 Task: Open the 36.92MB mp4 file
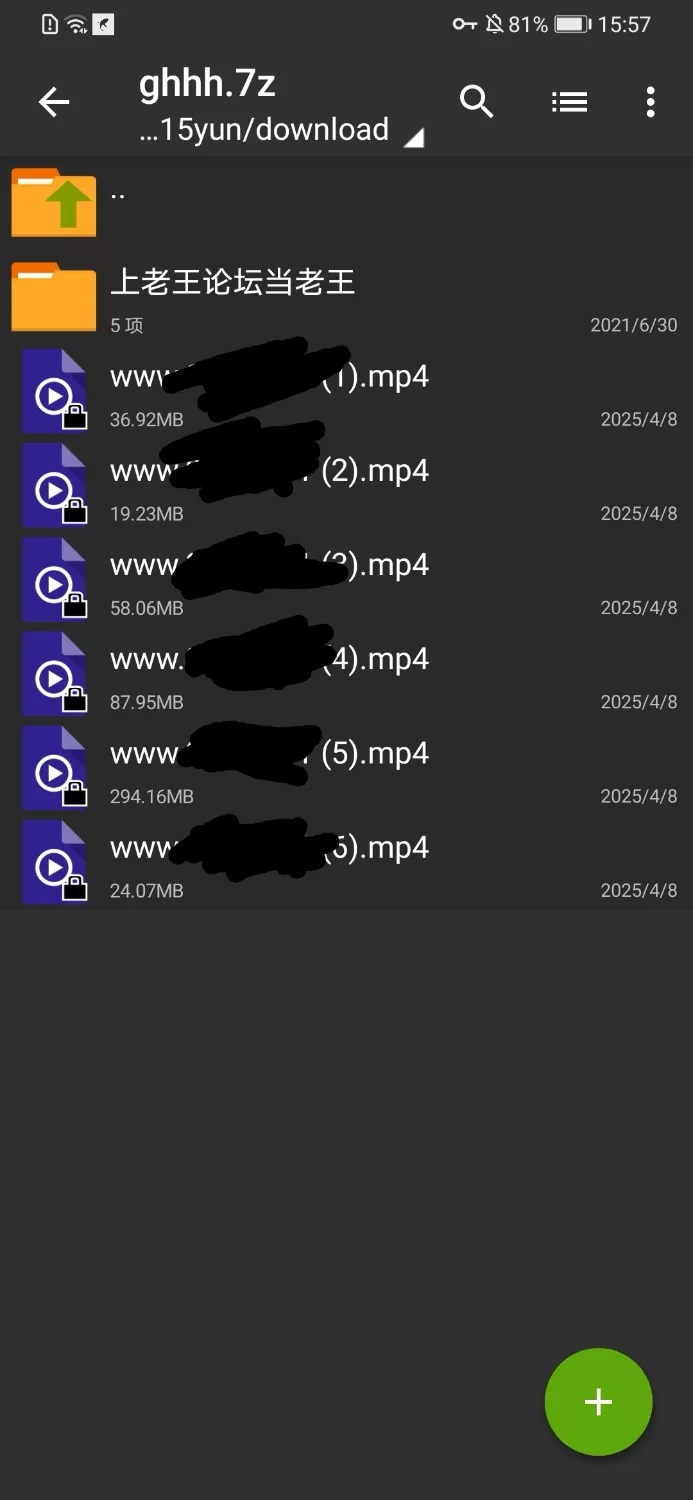(x=346, y=391)
